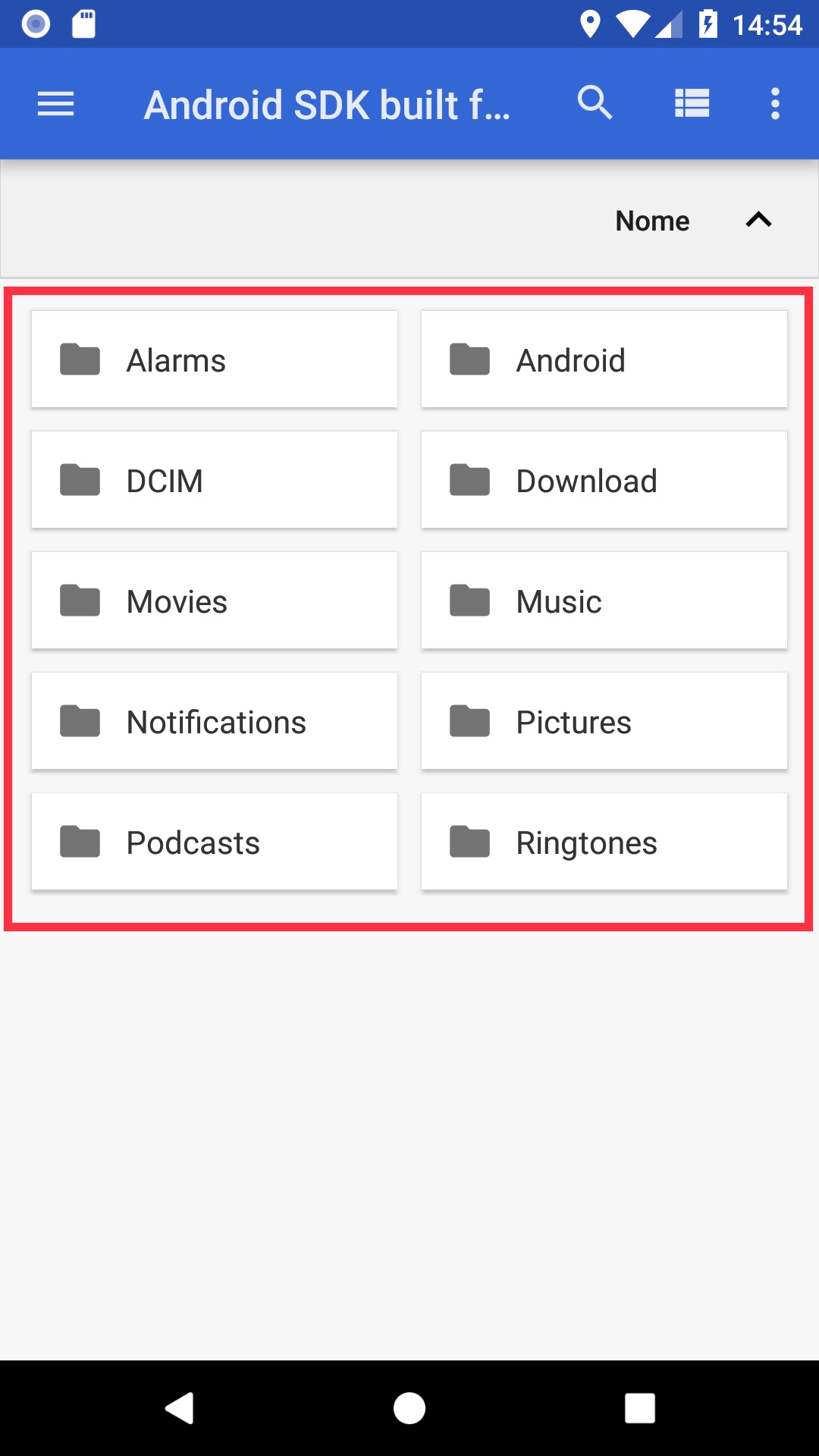Open the overflow options menu
The width and height of the screenshot is (819, 1456).
[x=775, y=103]
